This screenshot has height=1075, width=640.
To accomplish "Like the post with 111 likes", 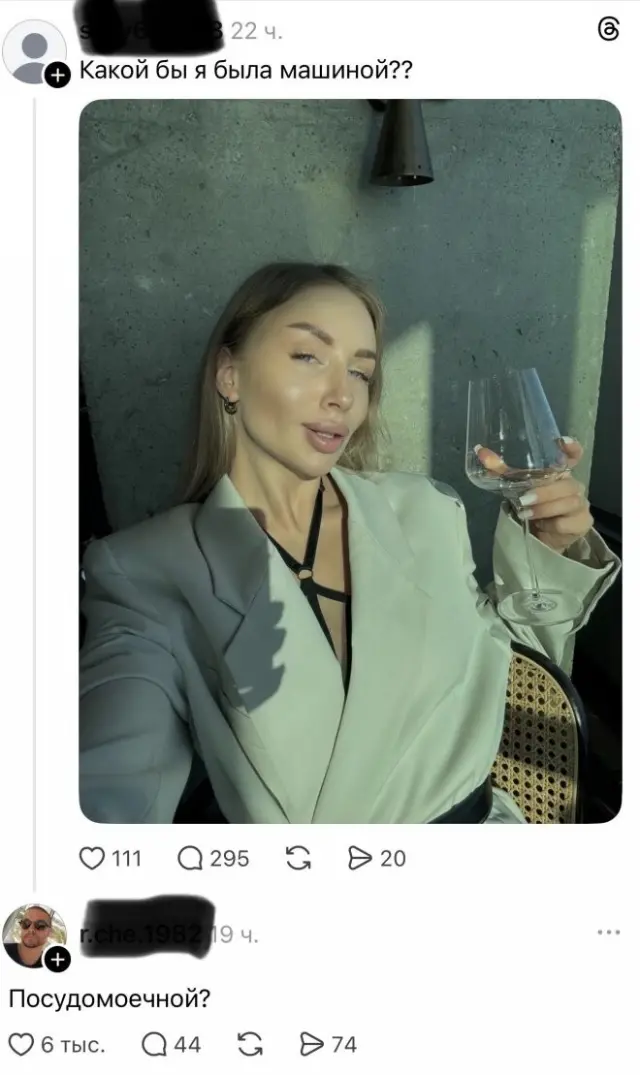I will pyautogui.click(x=92, y=858).
